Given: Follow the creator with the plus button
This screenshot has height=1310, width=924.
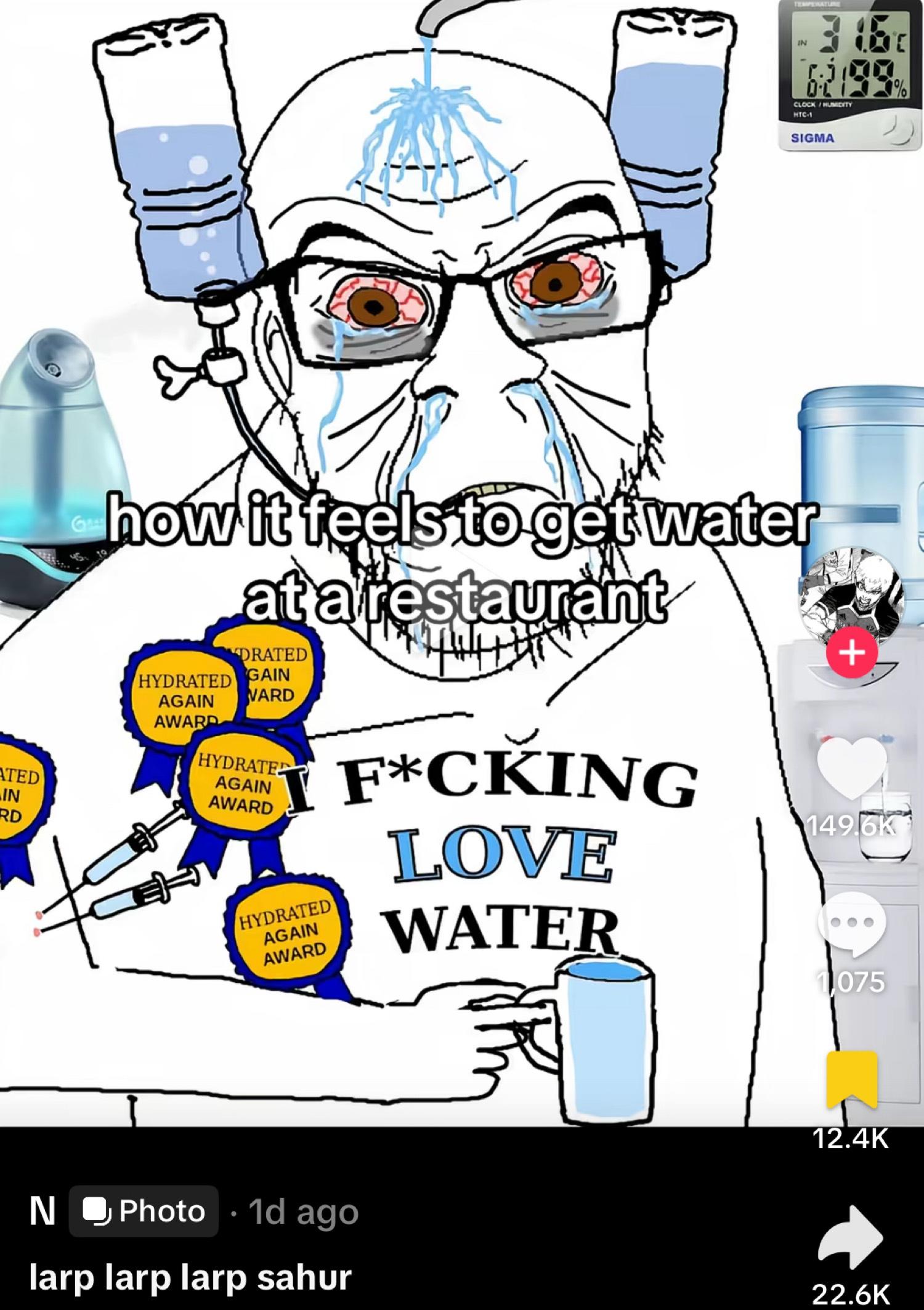Looking at the screenshot, I should click(851, 653).
